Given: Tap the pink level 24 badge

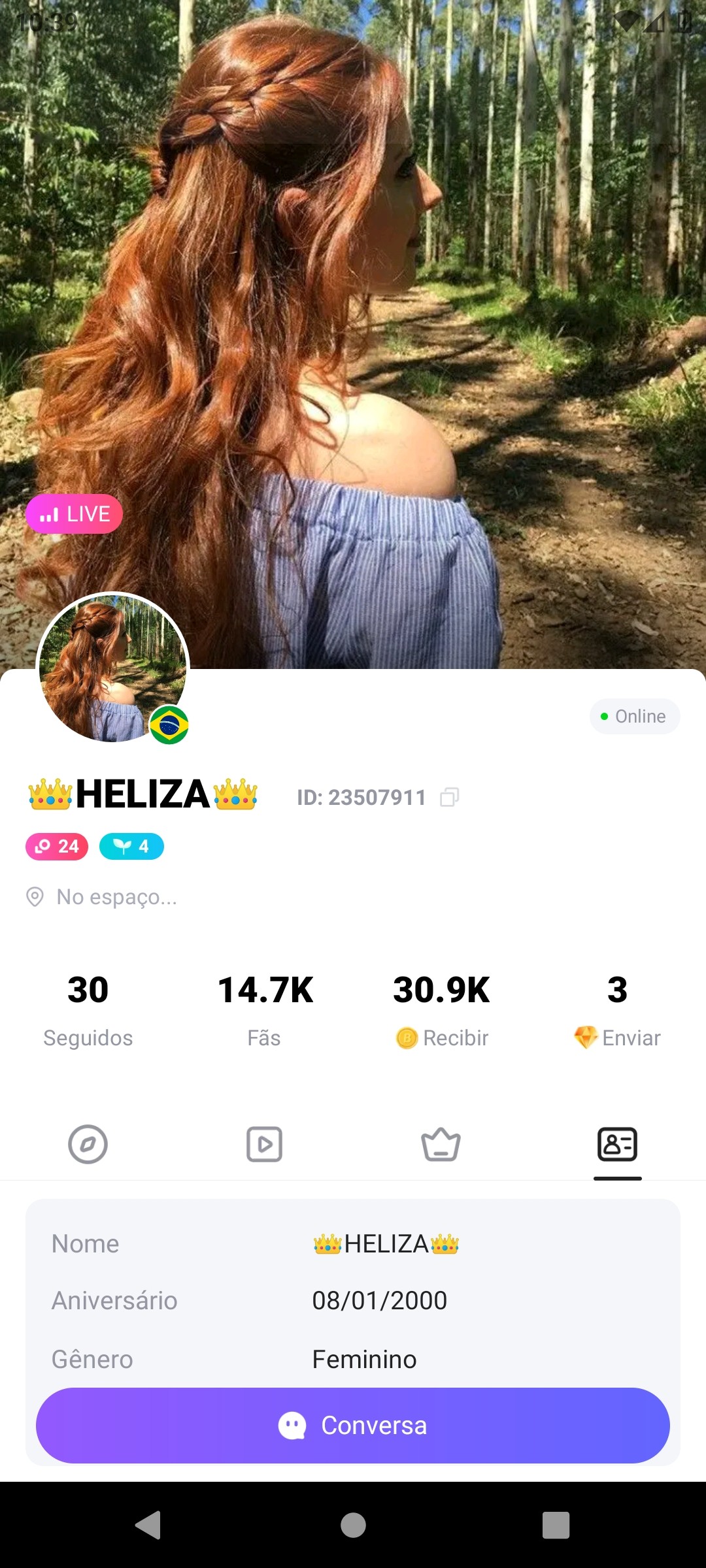Looking at the screenshot, I should pyautogui.click(x=57, y=847).
